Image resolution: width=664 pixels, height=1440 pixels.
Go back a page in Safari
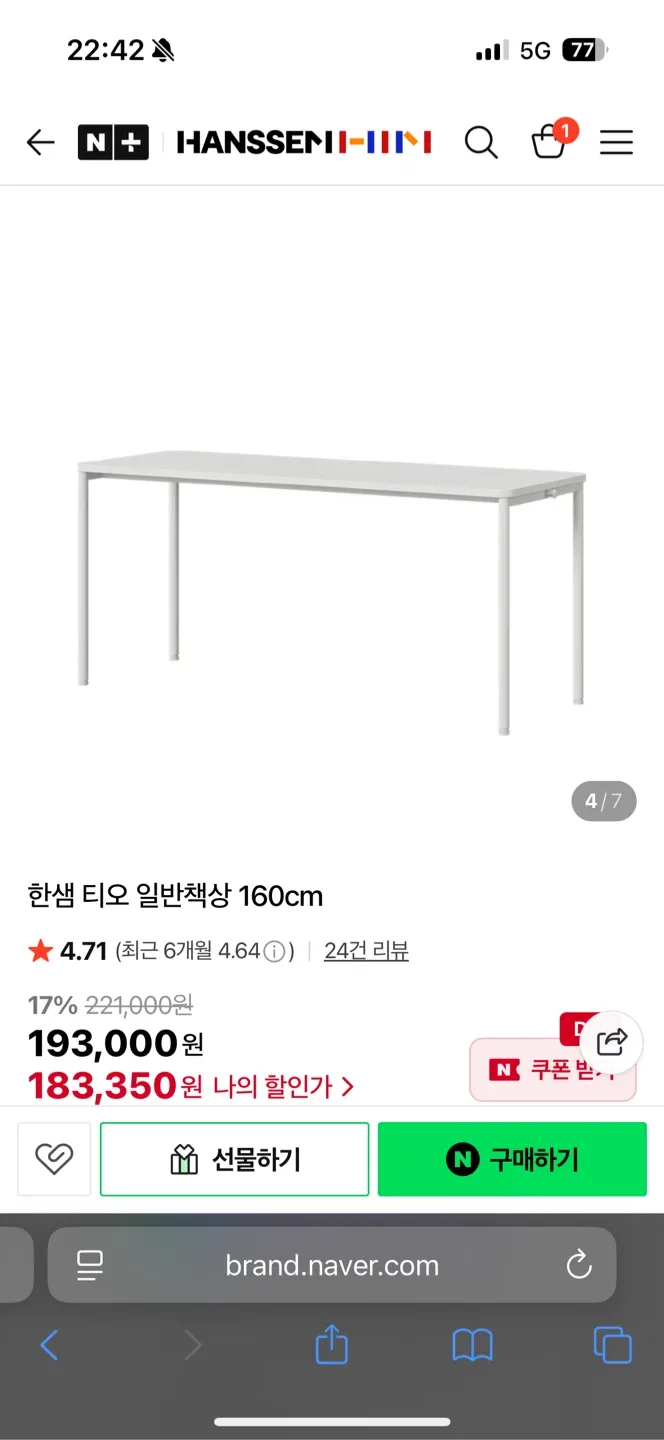[49, 1345]
